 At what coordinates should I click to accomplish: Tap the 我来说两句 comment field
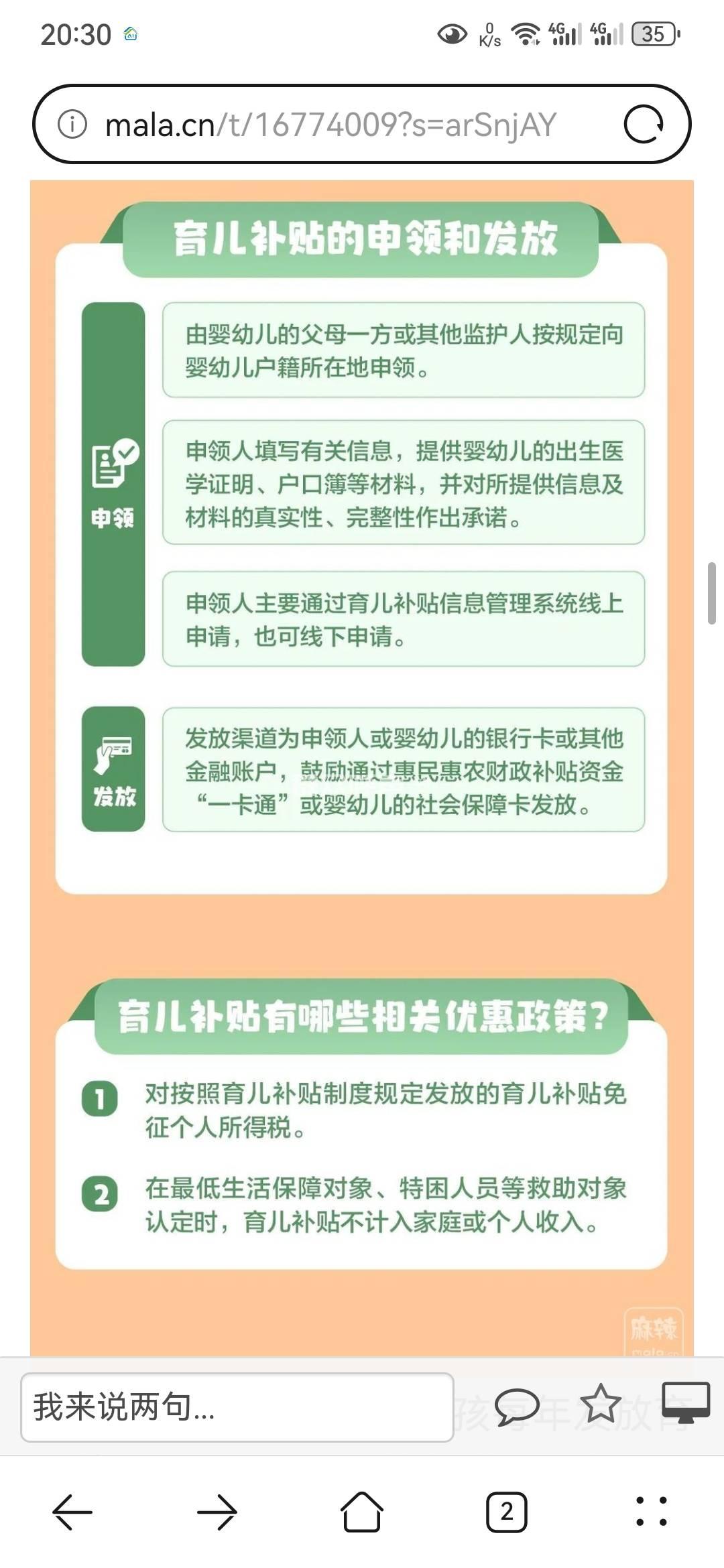click(x=237, y=1407)
